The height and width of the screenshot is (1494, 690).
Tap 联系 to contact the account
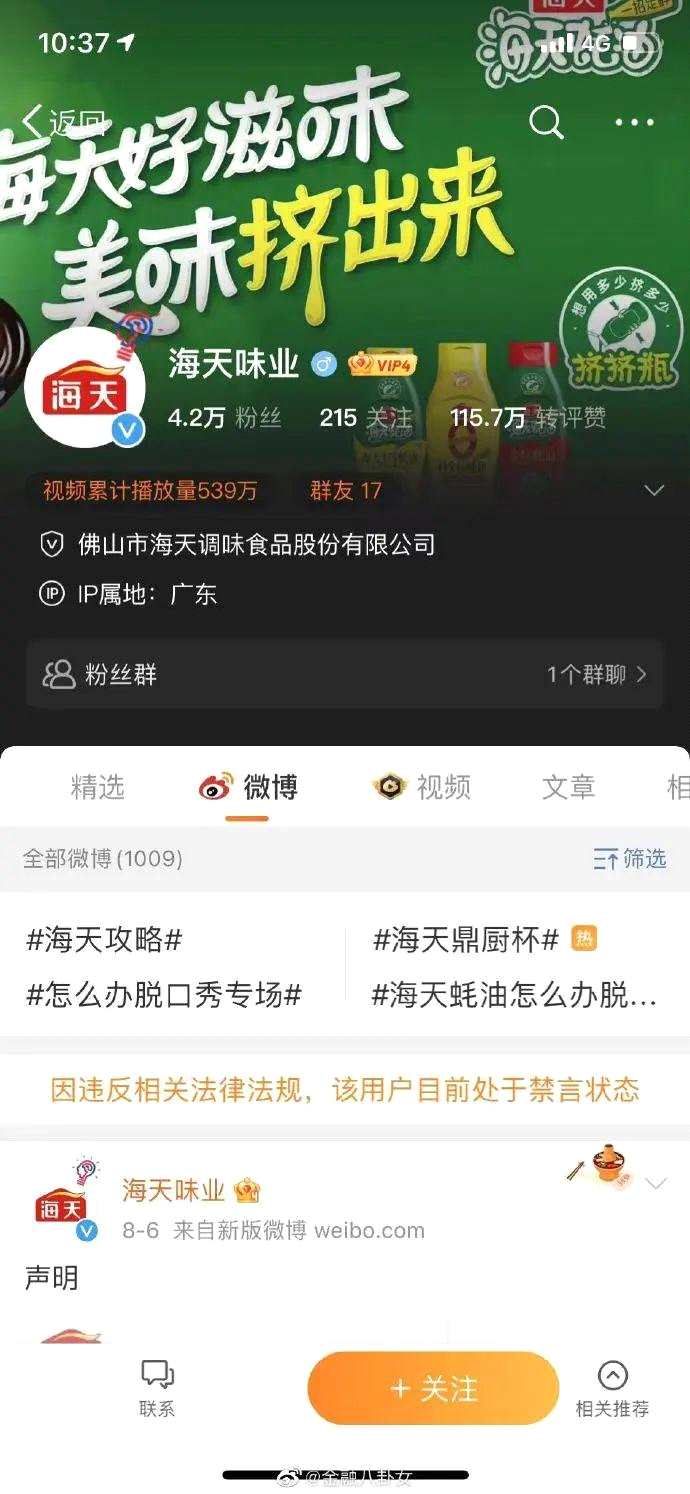(x=157, y=1388)
